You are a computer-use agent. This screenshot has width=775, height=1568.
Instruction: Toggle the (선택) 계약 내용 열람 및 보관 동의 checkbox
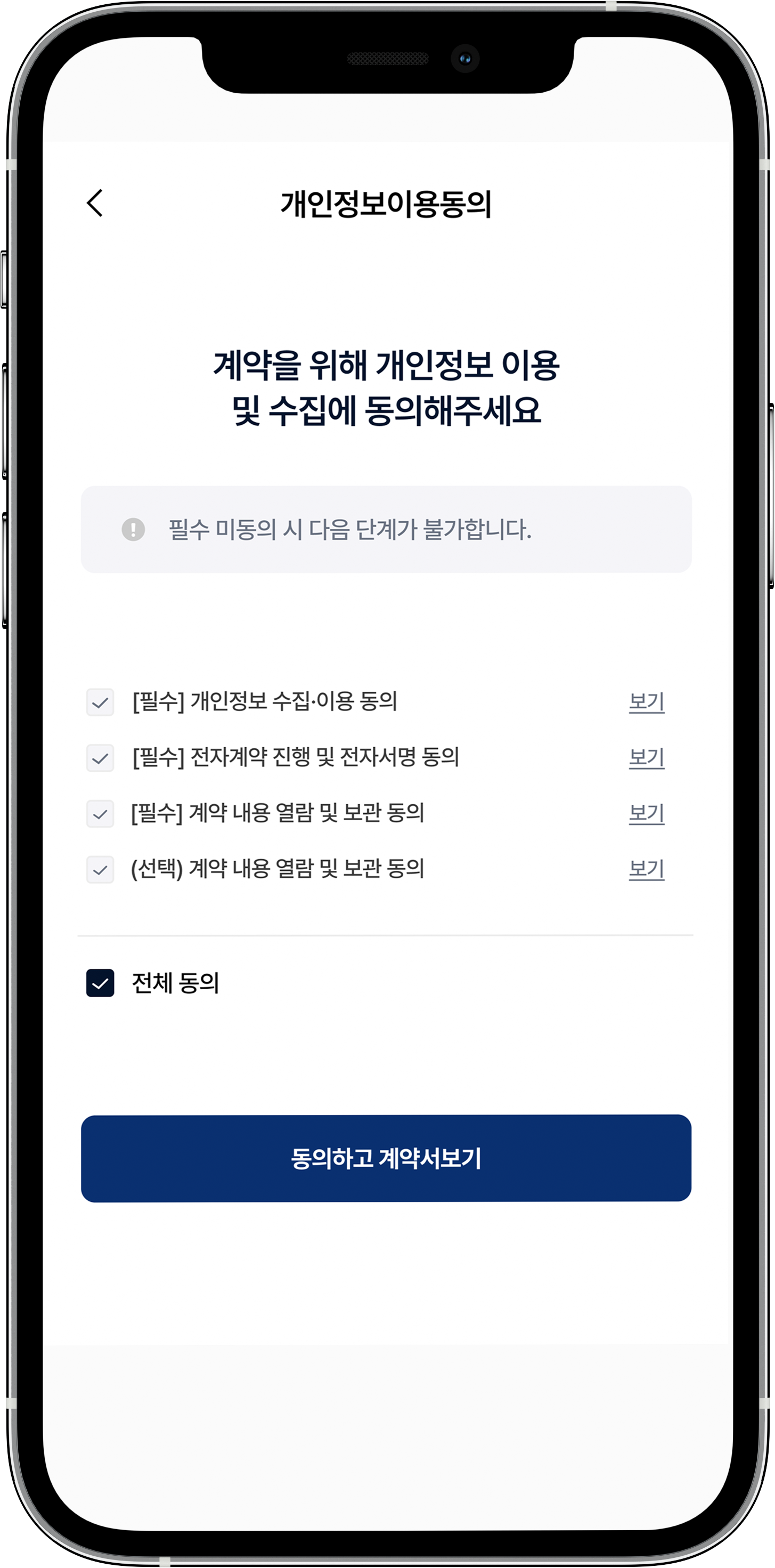[100, 870]
